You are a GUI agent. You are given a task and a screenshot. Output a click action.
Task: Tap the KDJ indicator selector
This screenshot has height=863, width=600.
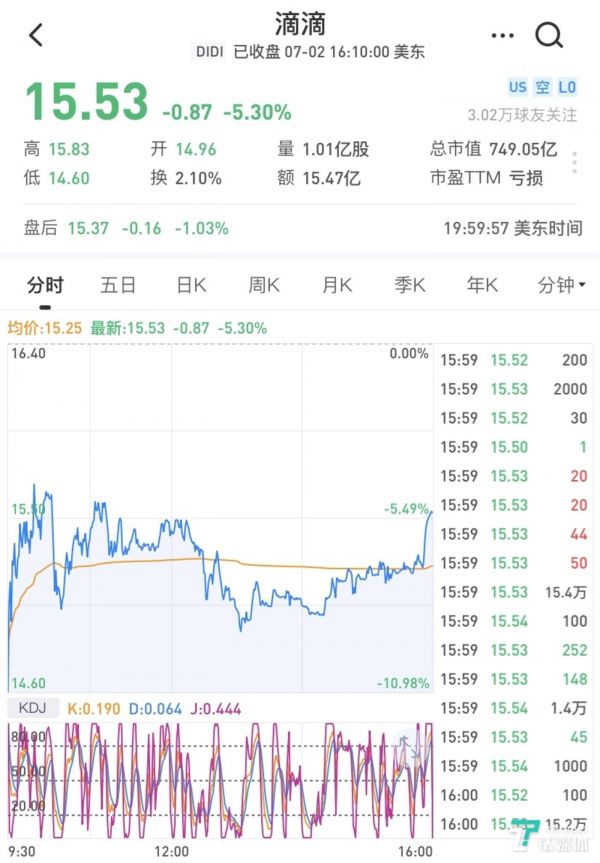pyautogui.click(x=34, y=708)
